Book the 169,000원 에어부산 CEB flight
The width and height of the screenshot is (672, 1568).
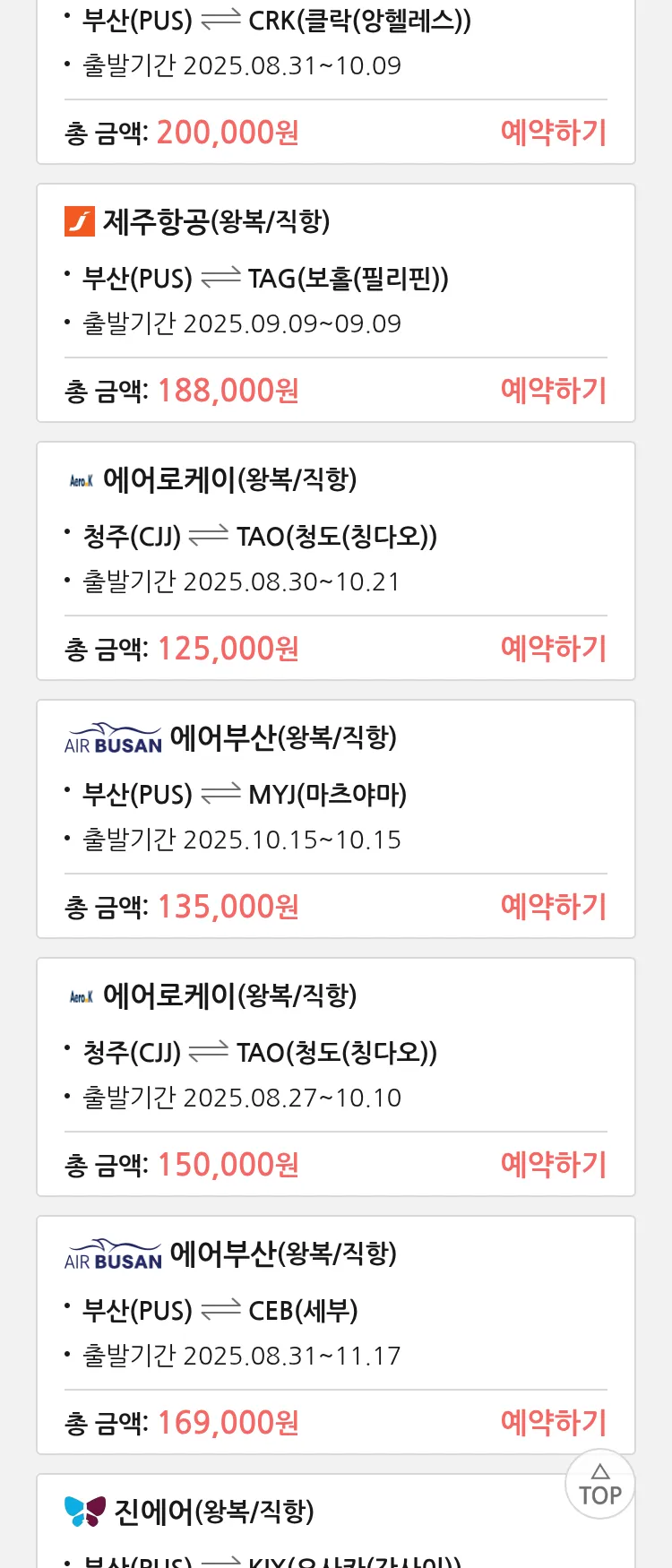553,1423
